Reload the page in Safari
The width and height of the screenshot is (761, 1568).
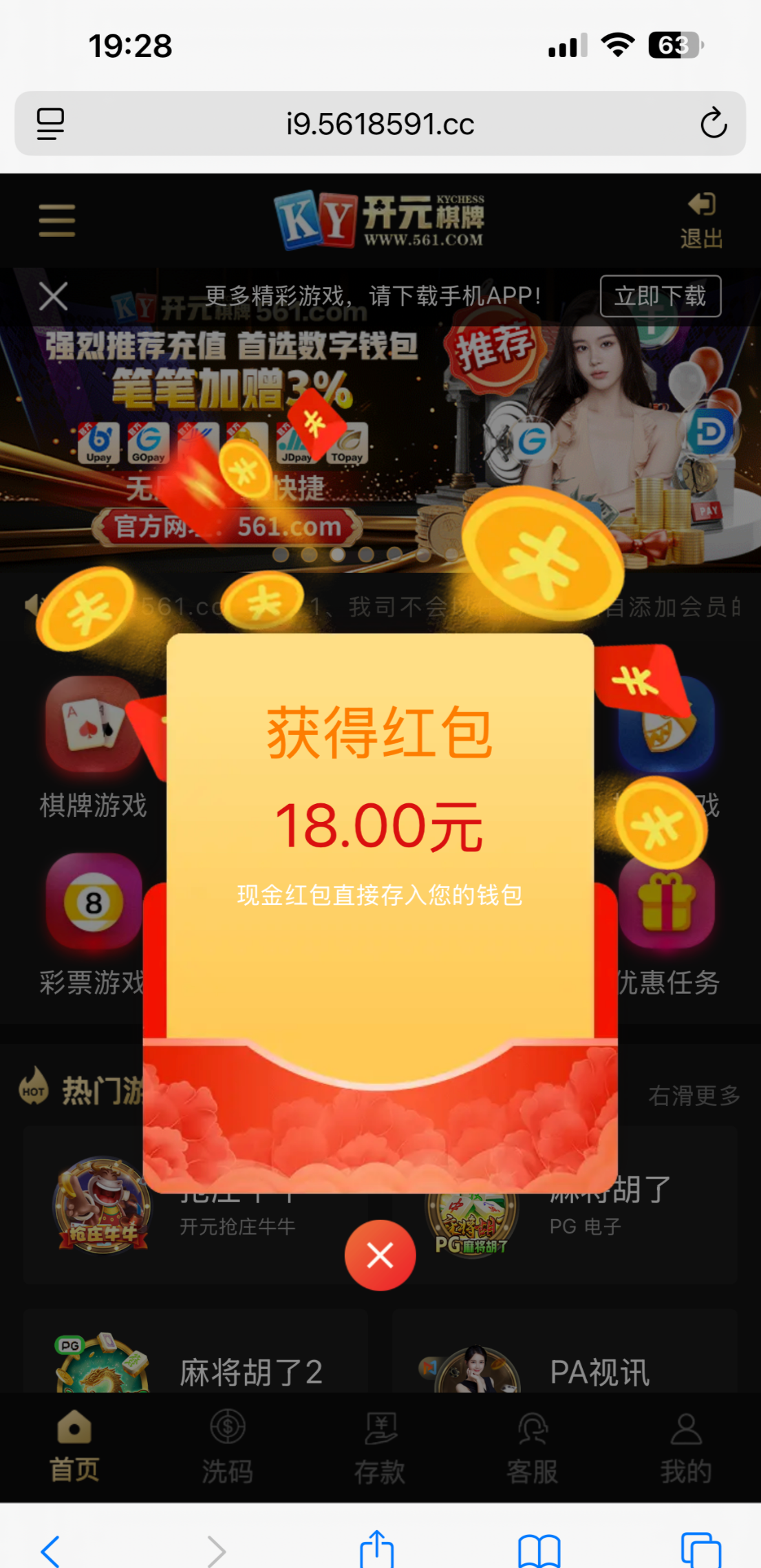coord(713,124)
